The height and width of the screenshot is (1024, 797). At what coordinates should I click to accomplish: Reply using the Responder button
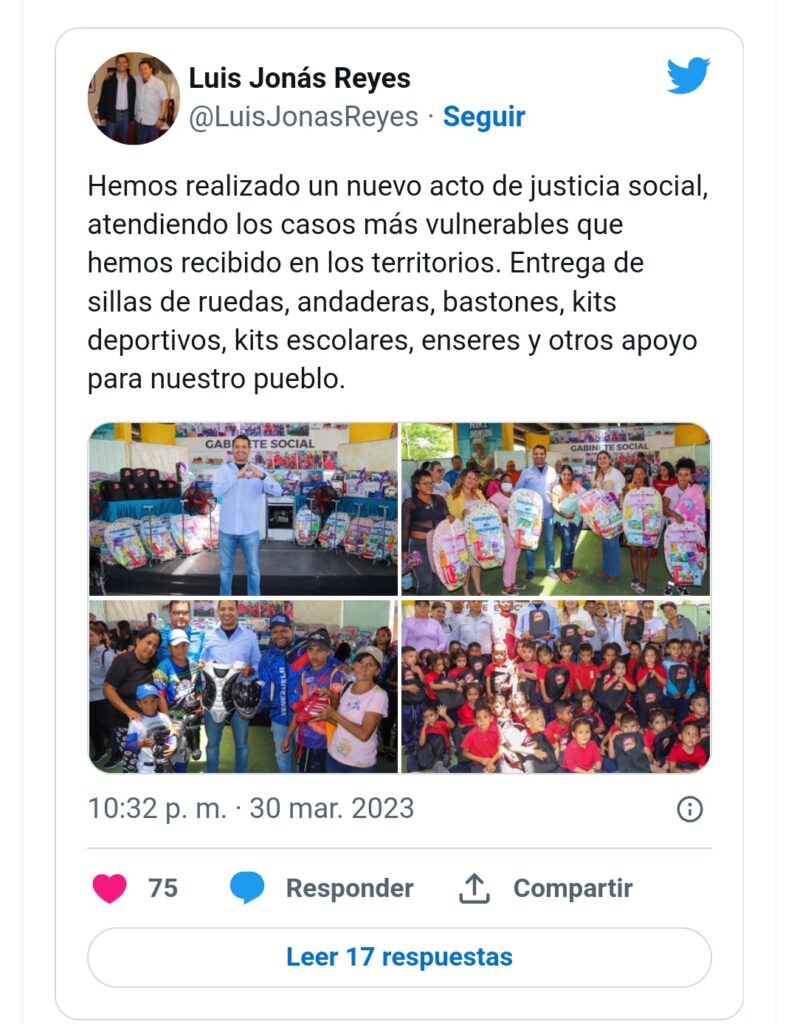(322, 888)
